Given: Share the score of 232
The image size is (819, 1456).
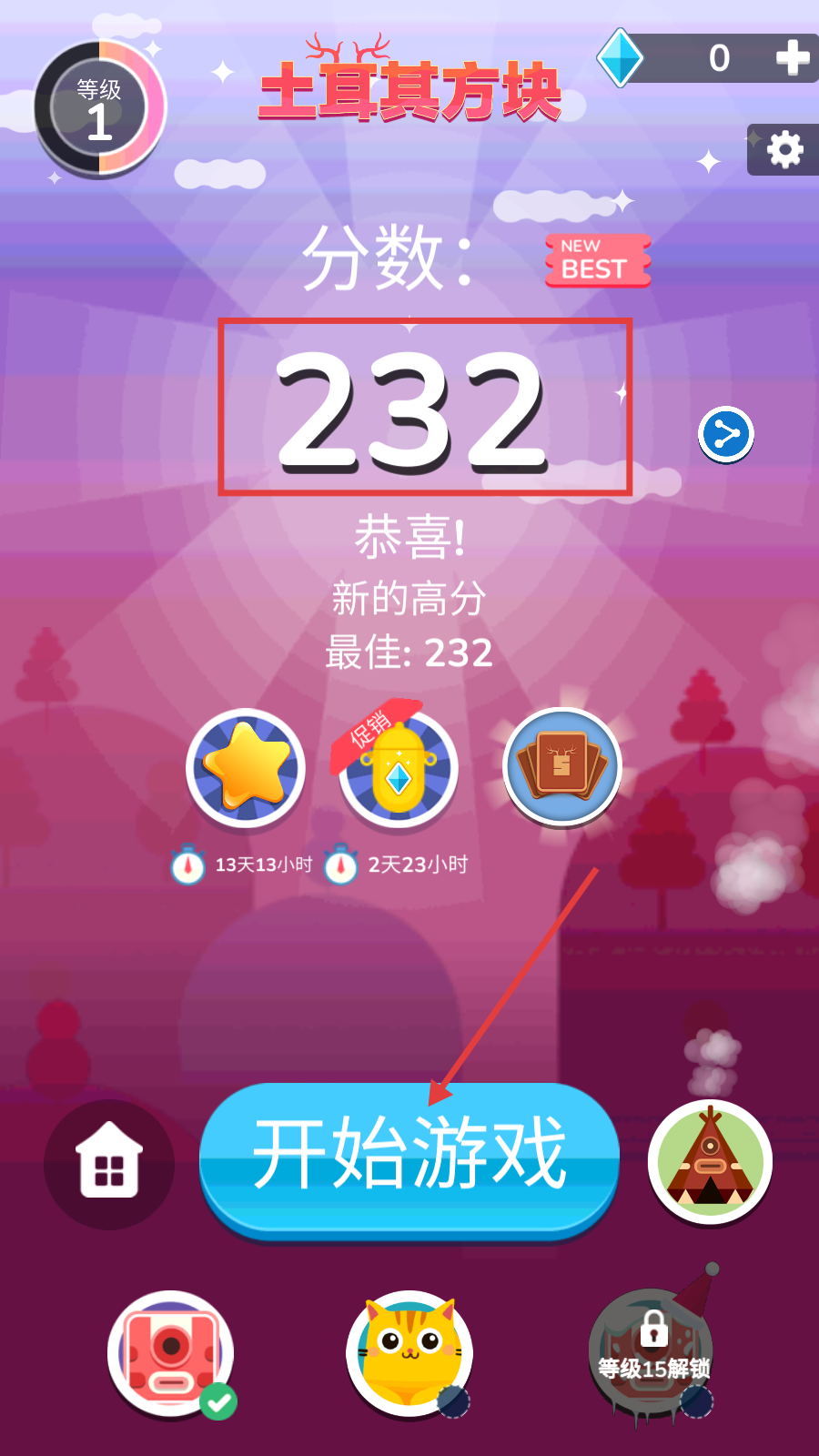Looking at the screenshot, I should pyautogui.click(x=726, y=434).
